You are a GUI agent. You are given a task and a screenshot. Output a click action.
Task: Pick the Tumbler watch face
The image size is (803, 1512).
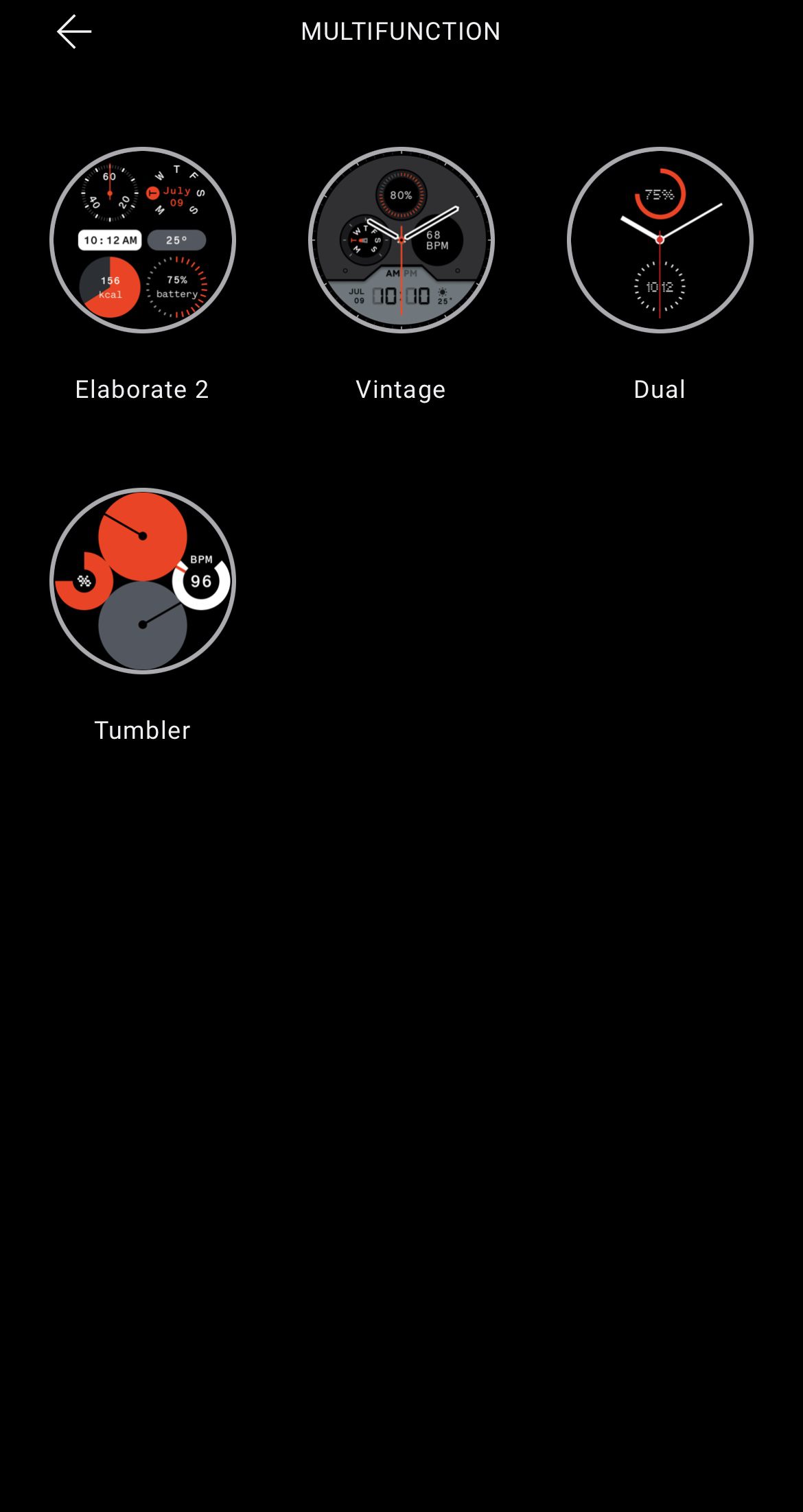143,581
